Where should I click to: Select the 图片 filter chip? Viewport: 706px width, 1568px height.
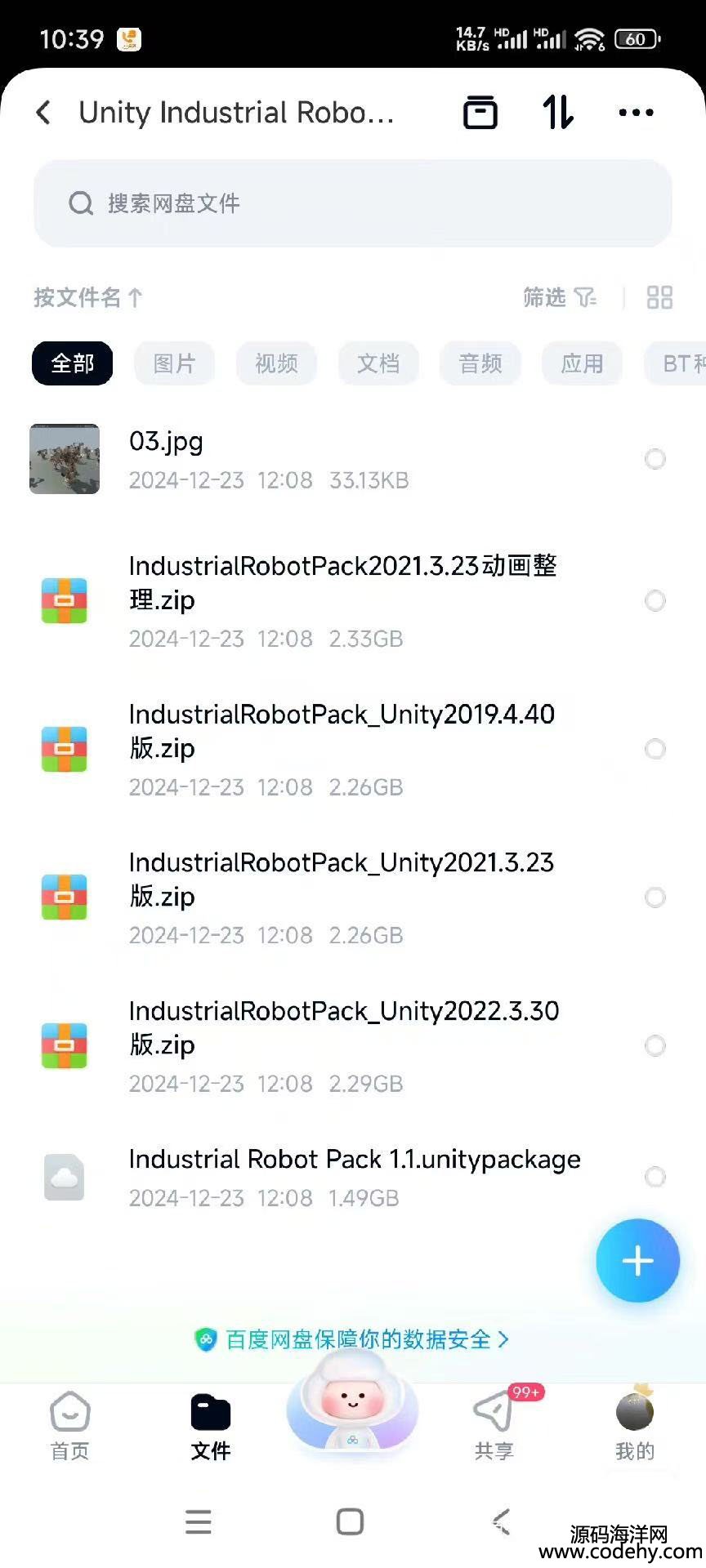174,363
